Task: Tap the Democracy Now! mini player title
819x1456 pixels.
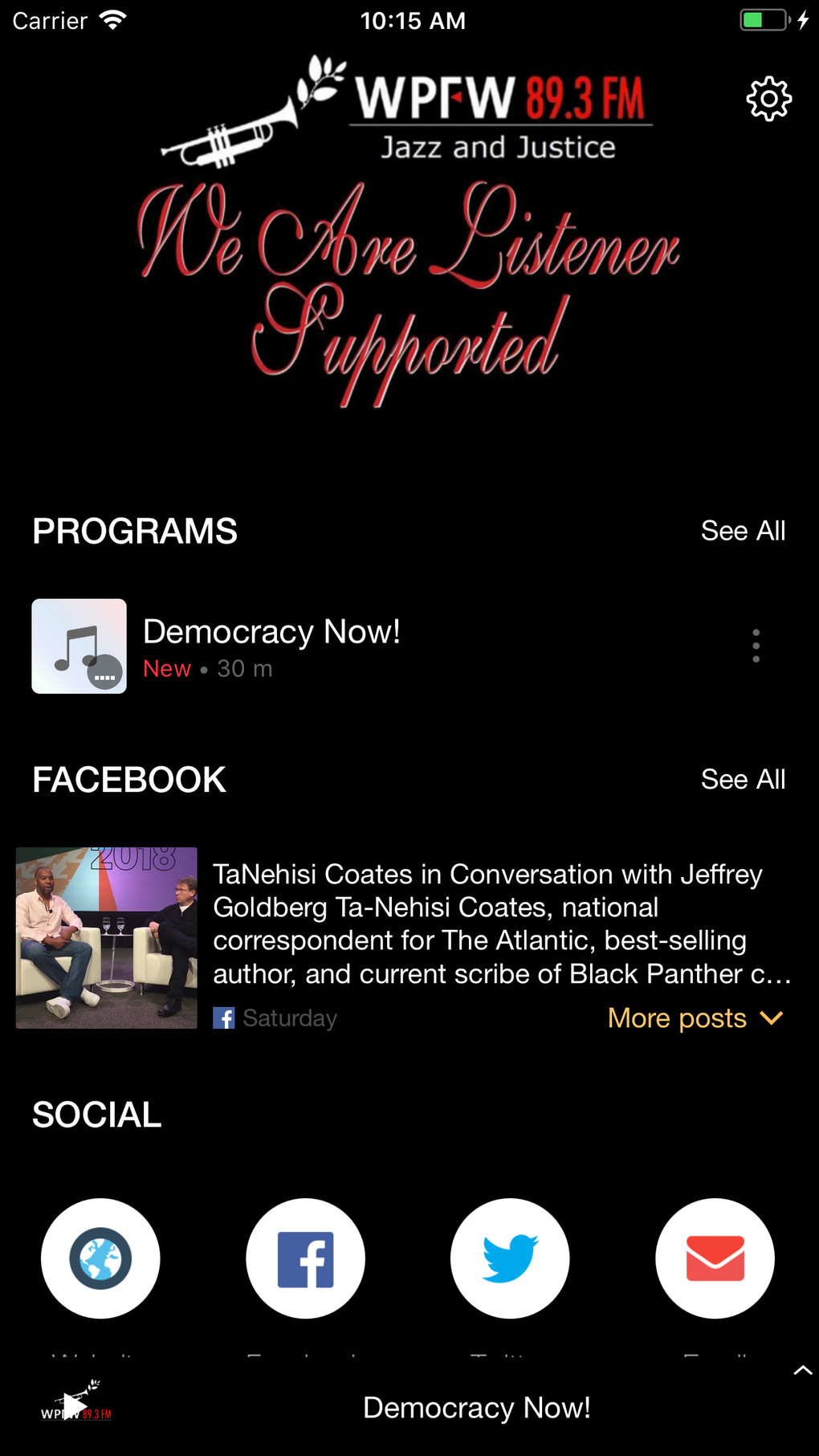Action: (x=477, y=1406)
